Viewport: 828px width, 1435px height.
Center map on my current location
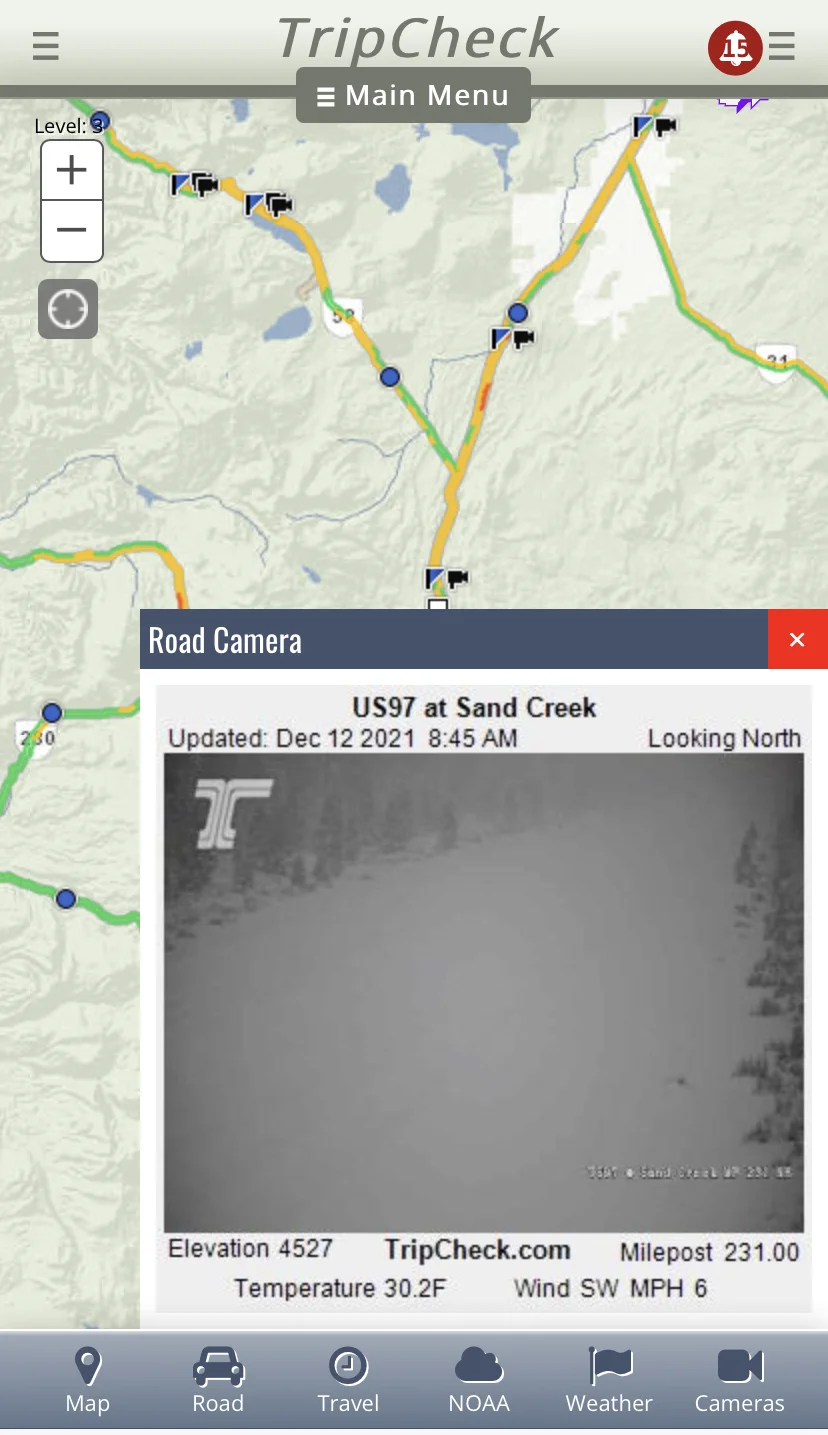click(x=68, y=309)
